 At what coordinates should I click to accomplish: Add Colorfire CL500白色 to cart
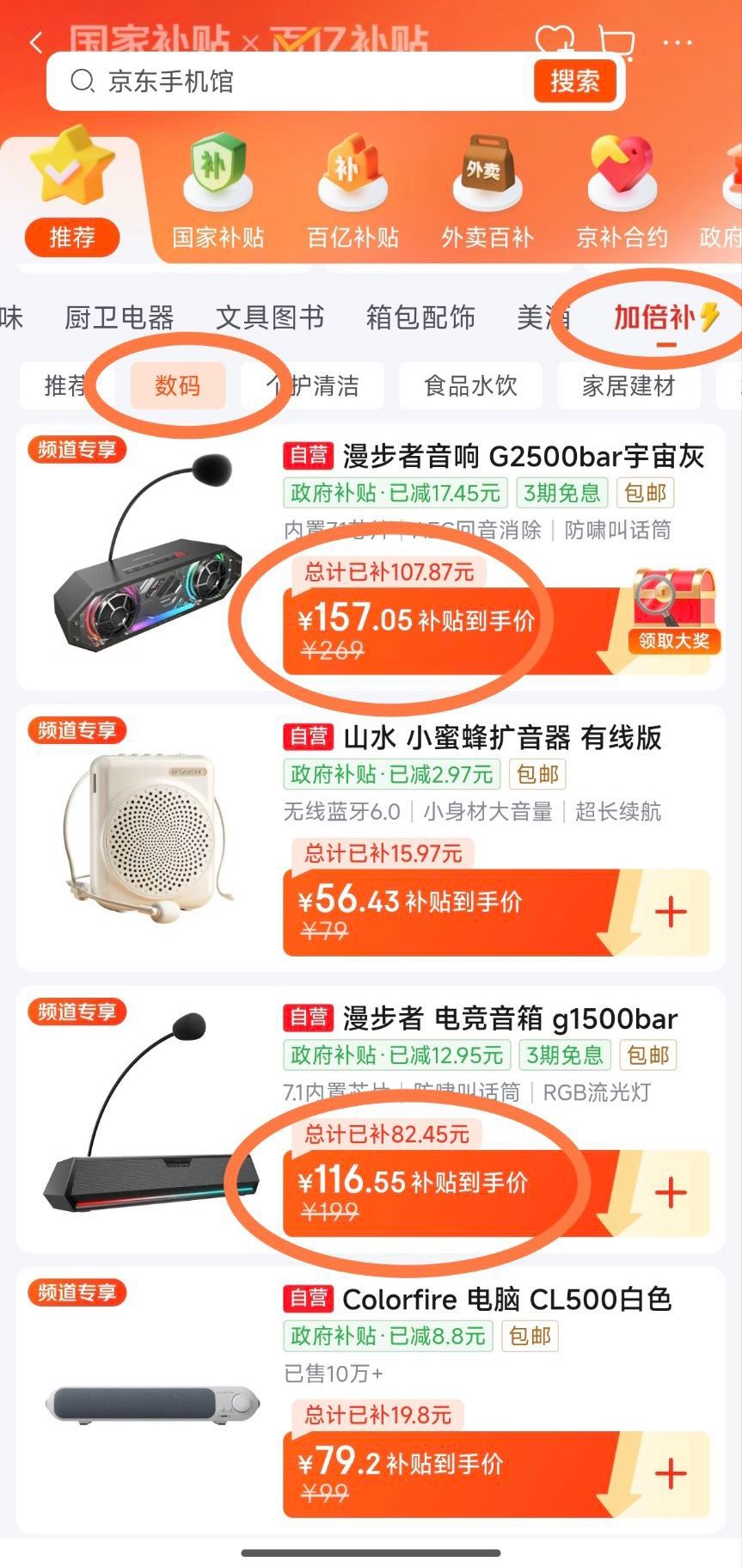[671, 1474]
